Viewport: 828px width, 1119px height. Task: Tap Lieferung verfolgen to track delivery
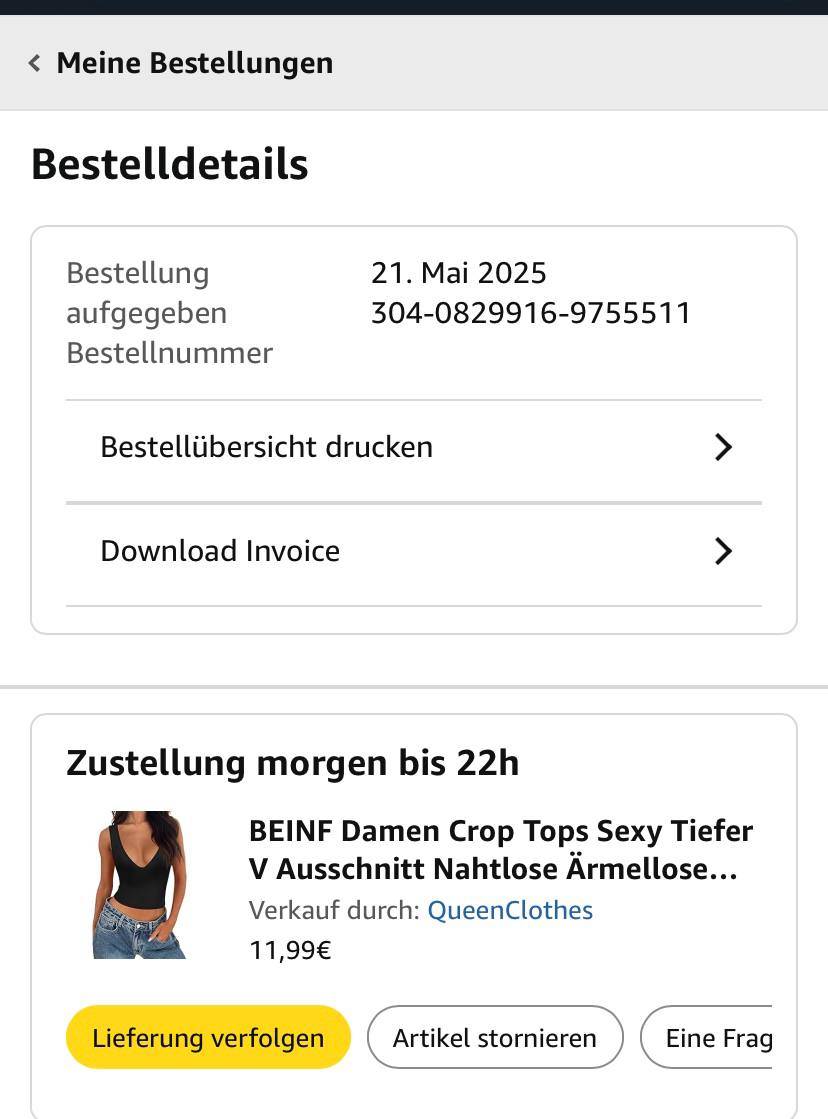point(208,1037)
